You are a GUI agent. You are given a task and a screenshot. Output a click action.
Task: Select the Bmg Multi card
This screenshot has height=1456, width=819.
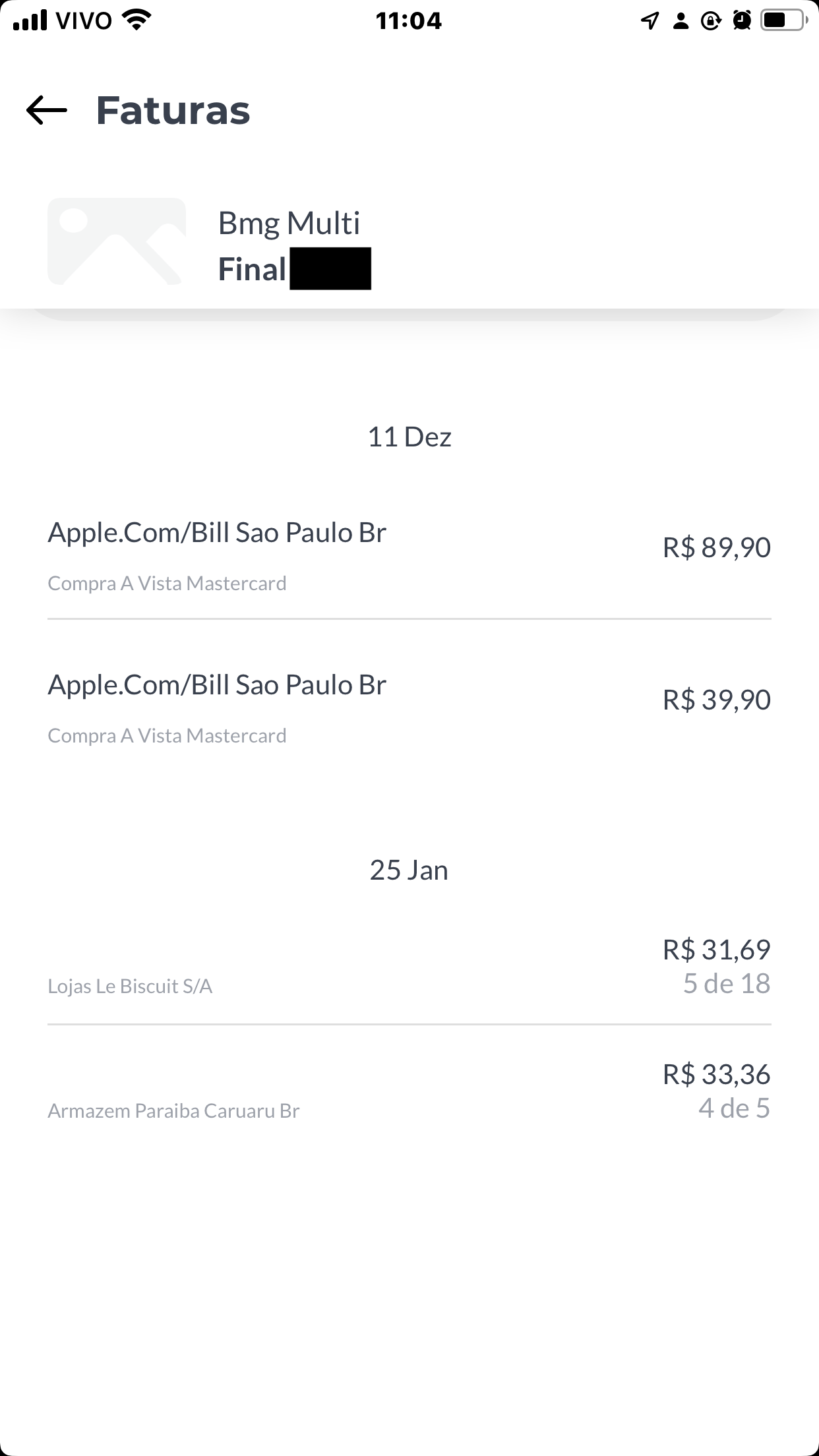click(x=290, y=245)
